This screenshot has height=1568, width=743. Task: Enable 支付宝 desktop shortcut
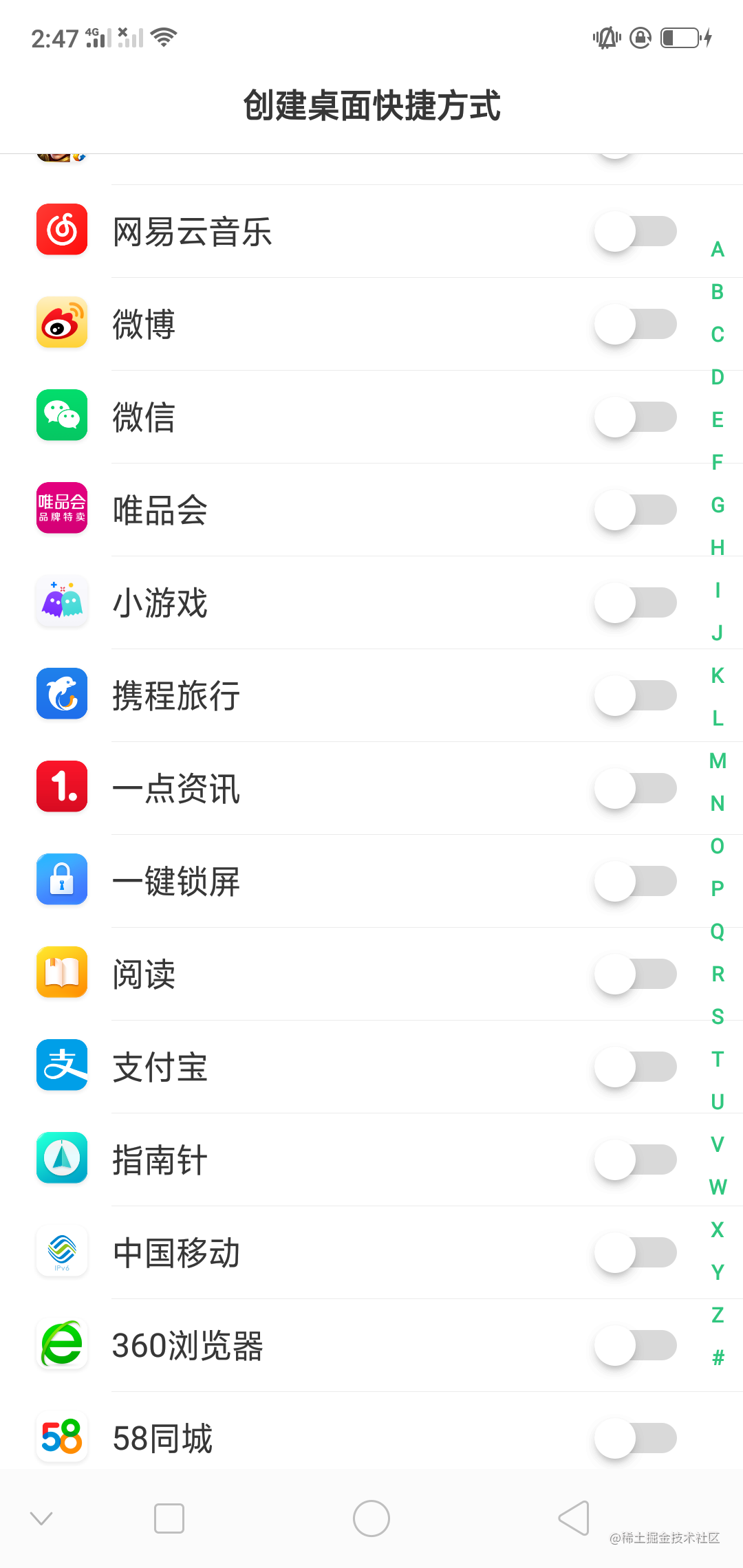pyautogui.click(x=636, y=1067)
